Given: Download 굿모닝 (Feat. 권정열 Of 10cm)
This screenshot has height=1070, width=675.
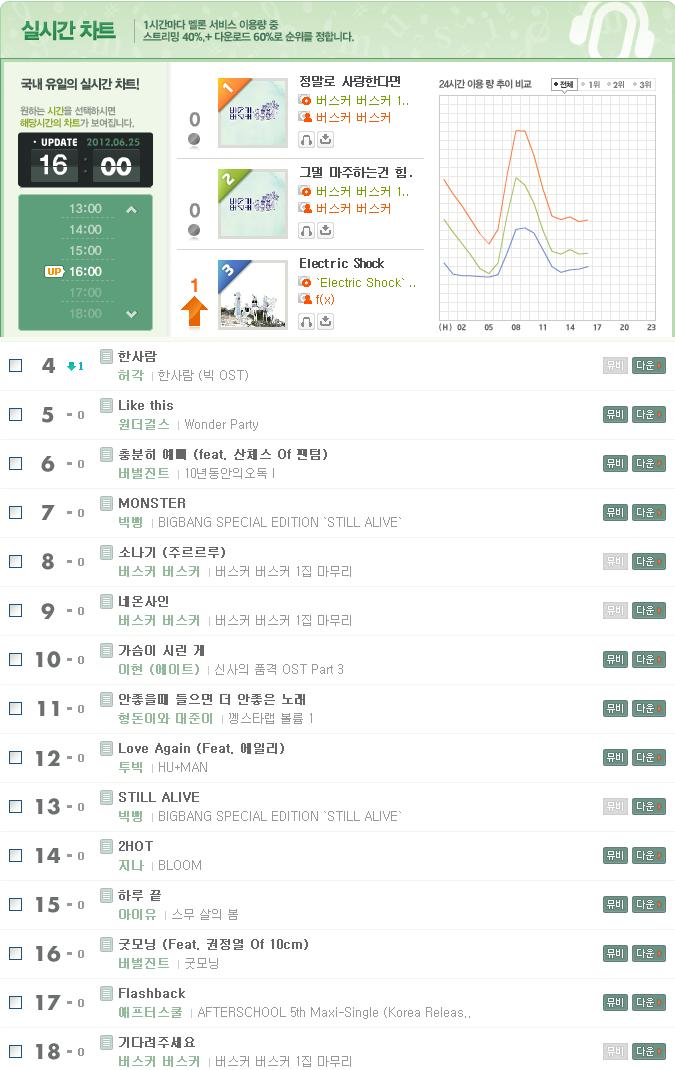Looking at the screenshot, I should [x=648, y=953].
